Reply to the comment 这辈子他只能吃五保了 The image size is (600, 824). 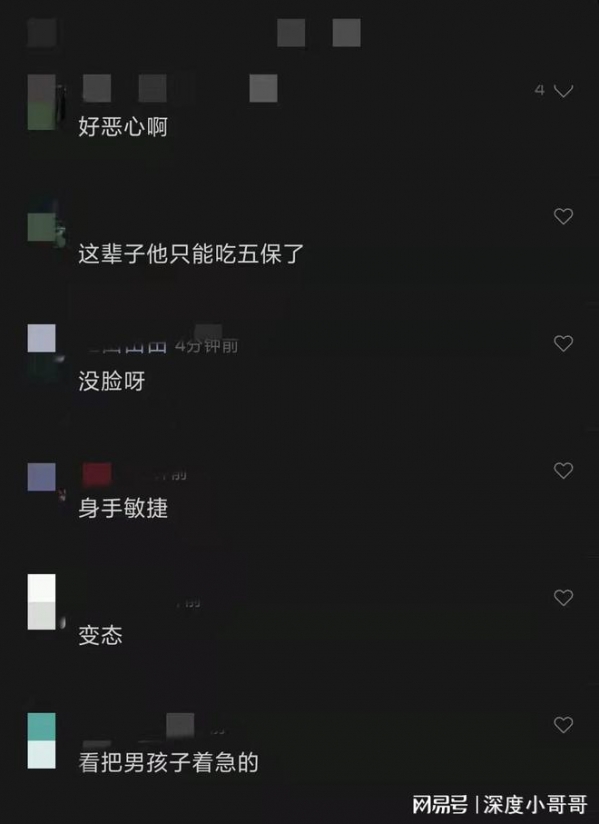[190, 255]
